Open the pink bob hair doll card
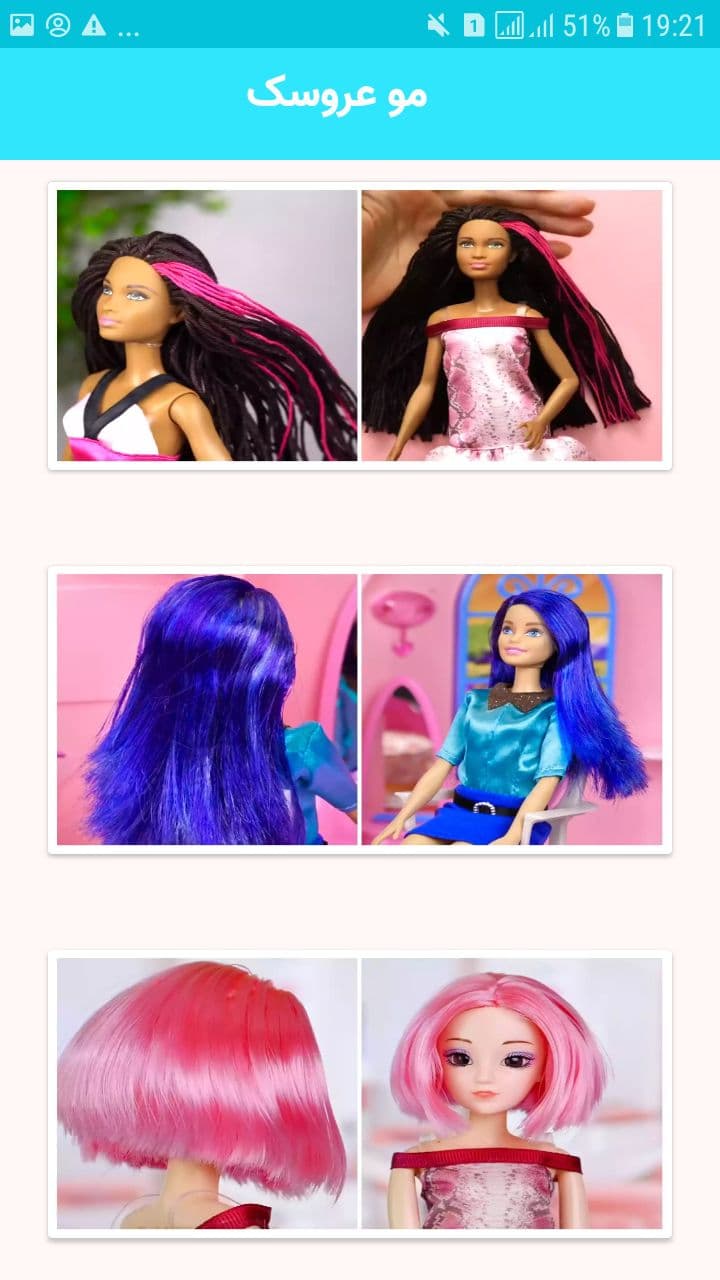This screenshot has width=720, height=1280. [x=360, y=1093]
